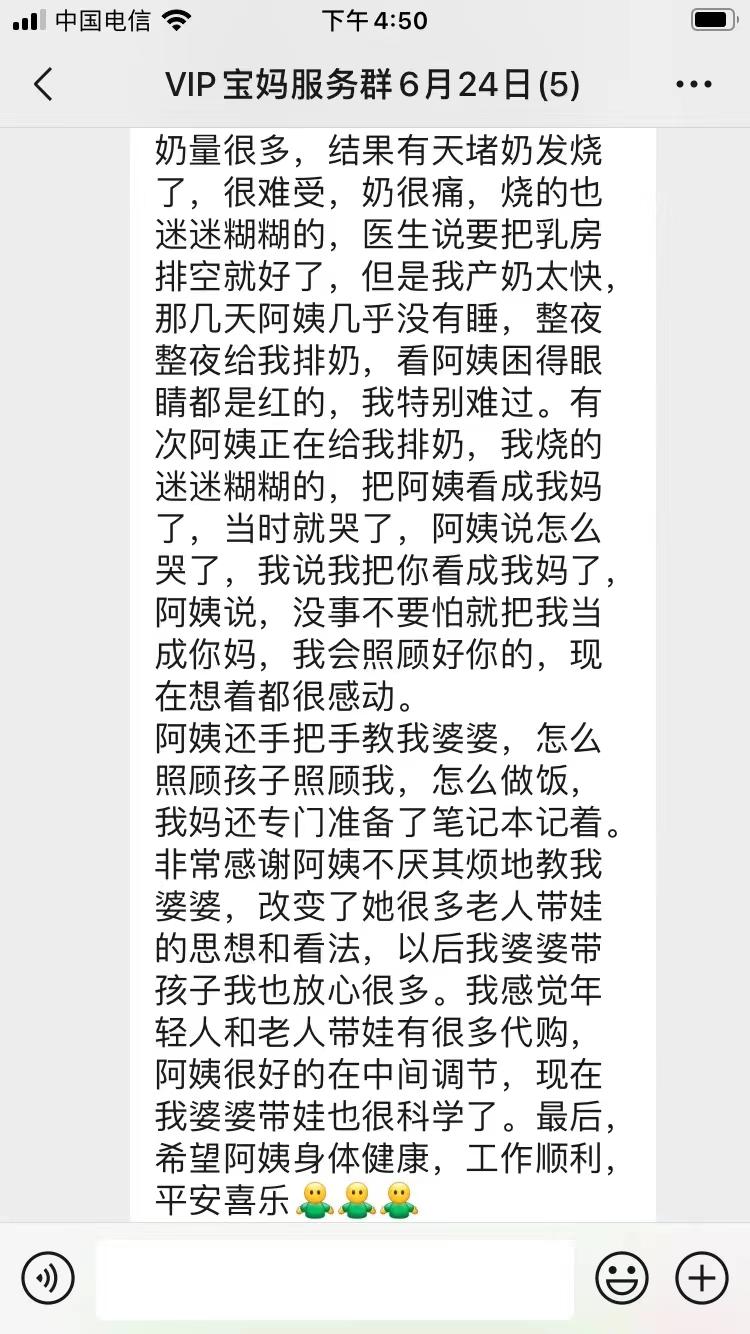Go back from the VIP宝妈服务群 chat
Screen dimensions: 750x1334
click(43, 85)
